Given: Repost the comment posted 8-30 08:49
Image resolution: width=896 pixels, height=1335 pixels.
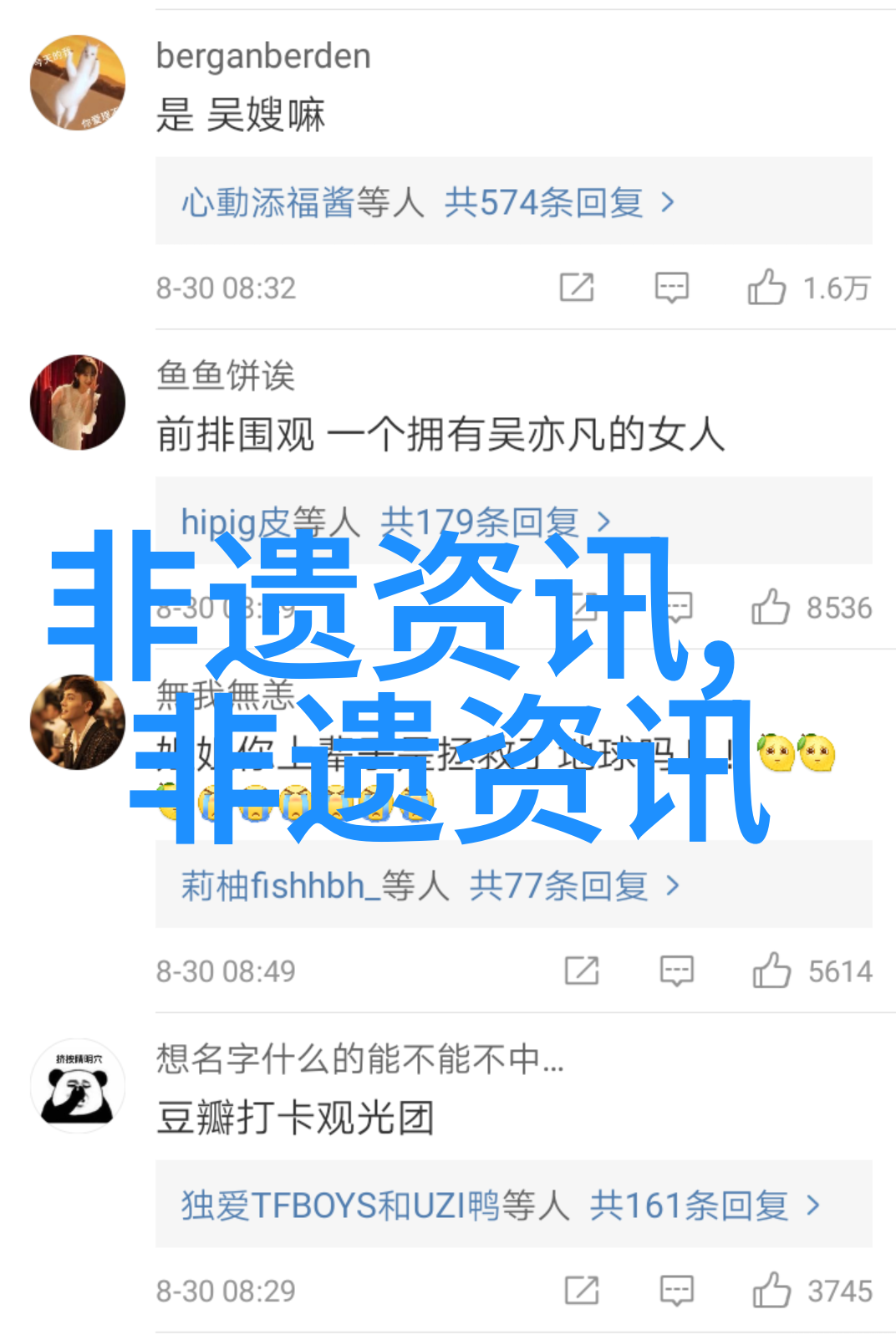Looking at the screenshot, I should coord(582,971).
